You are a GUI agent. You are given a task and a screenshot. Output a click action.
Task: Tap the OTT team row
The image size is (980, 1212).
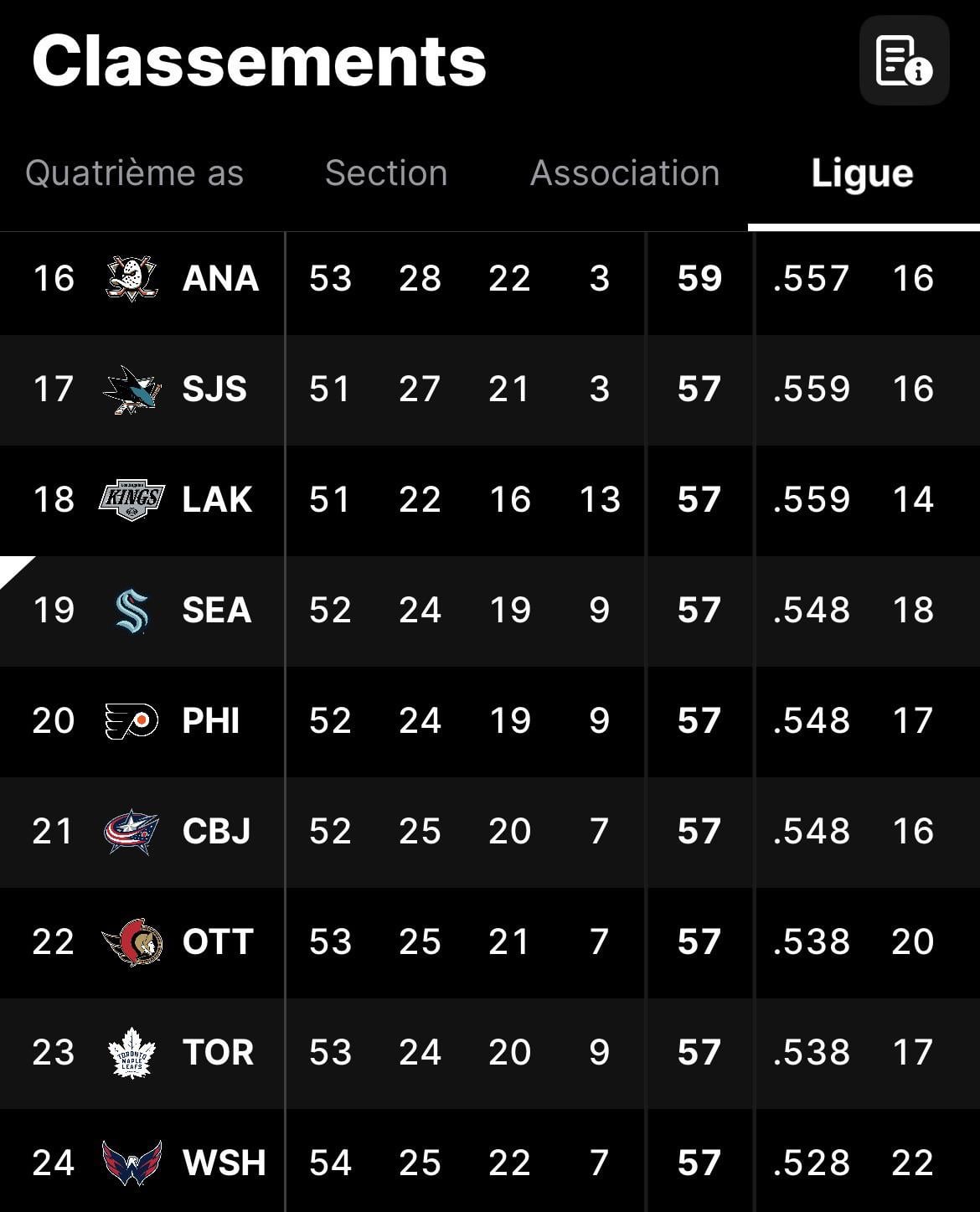218,941
